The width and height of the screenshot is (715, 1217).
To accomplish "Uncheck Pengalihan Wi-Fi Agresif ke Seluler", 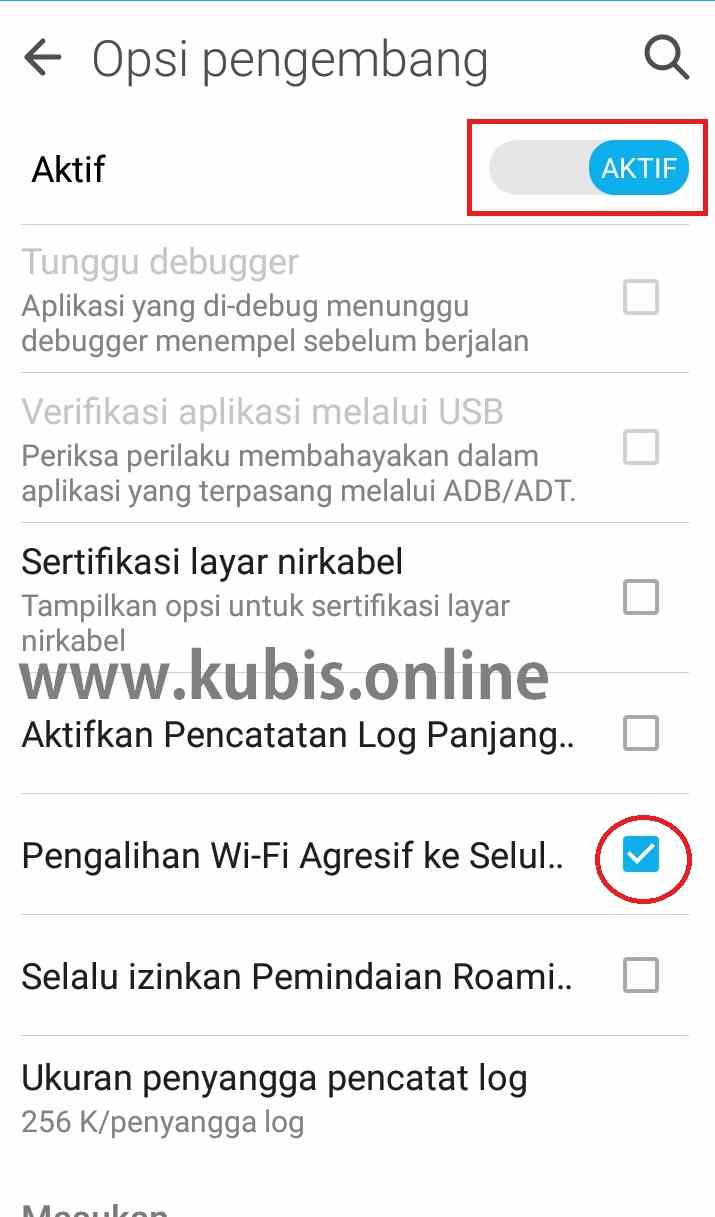I will pos(641,855).
